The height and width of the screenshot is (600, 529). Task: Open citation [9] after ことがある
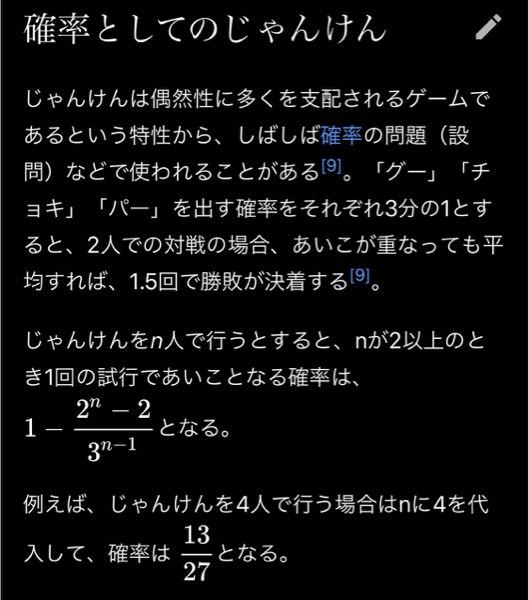331,166
